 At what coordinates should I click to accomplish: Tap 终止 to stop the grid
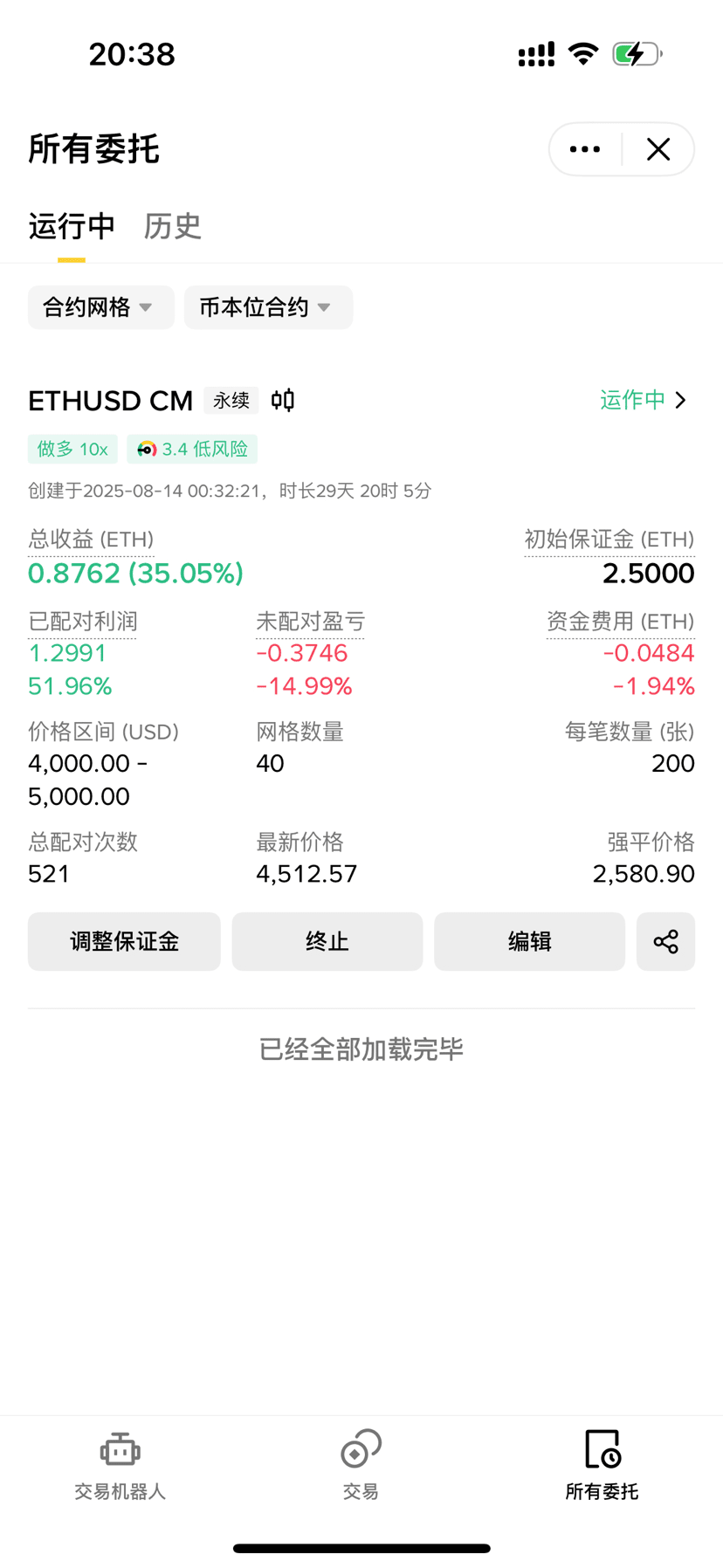click(x=327, y=941)
